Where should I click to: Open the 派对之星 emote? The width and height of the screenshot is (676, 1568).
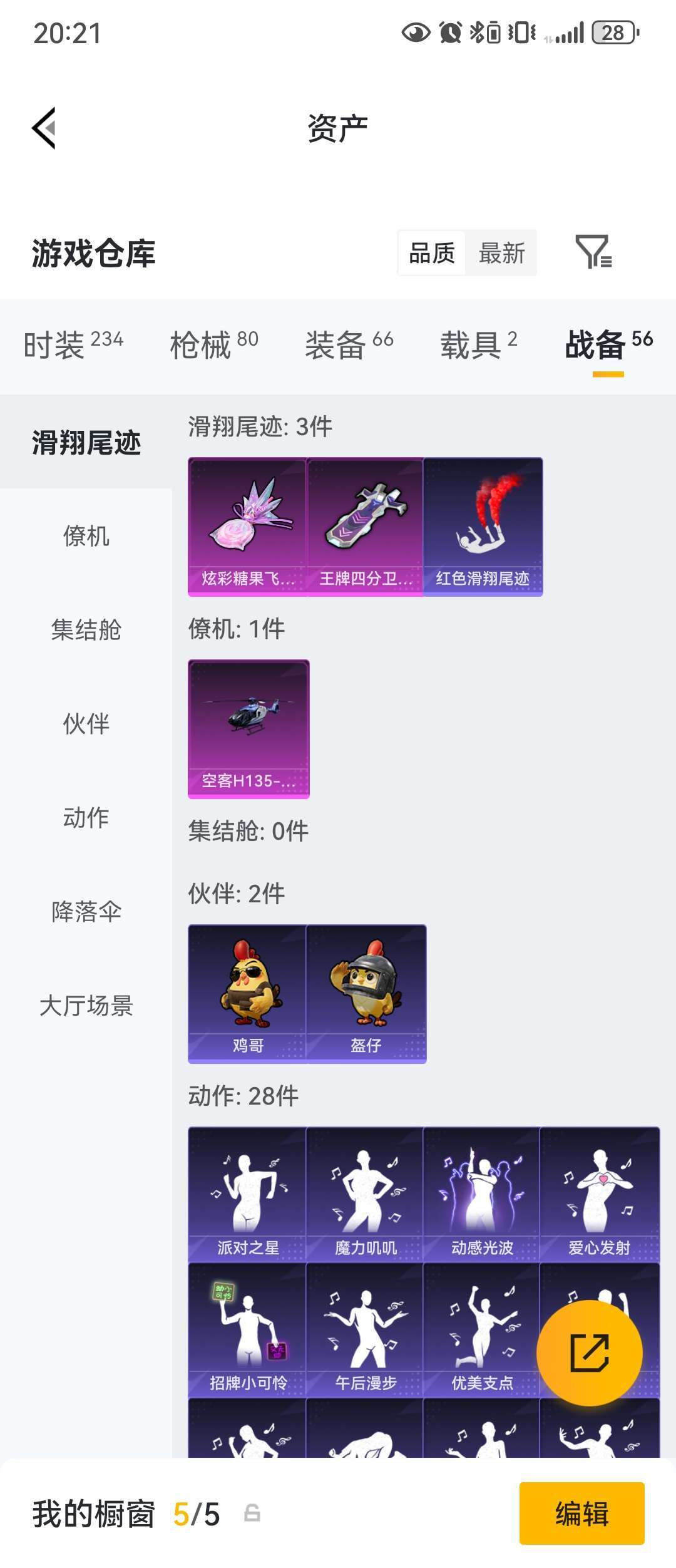click(248, 1190)
